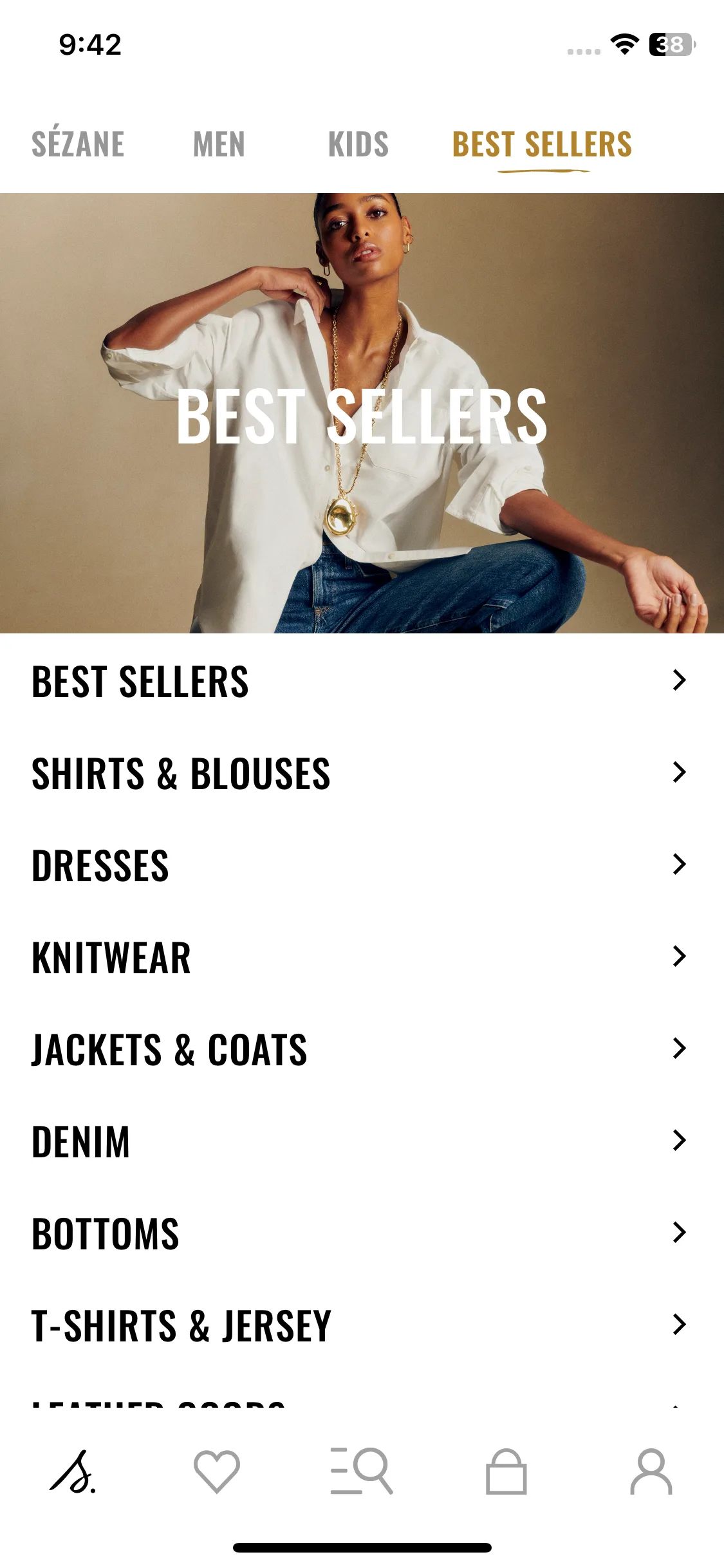Open the Best Sellers banner image
Image resolution: width=724 pixels, height=1568 pixels.
coord(362,413)
